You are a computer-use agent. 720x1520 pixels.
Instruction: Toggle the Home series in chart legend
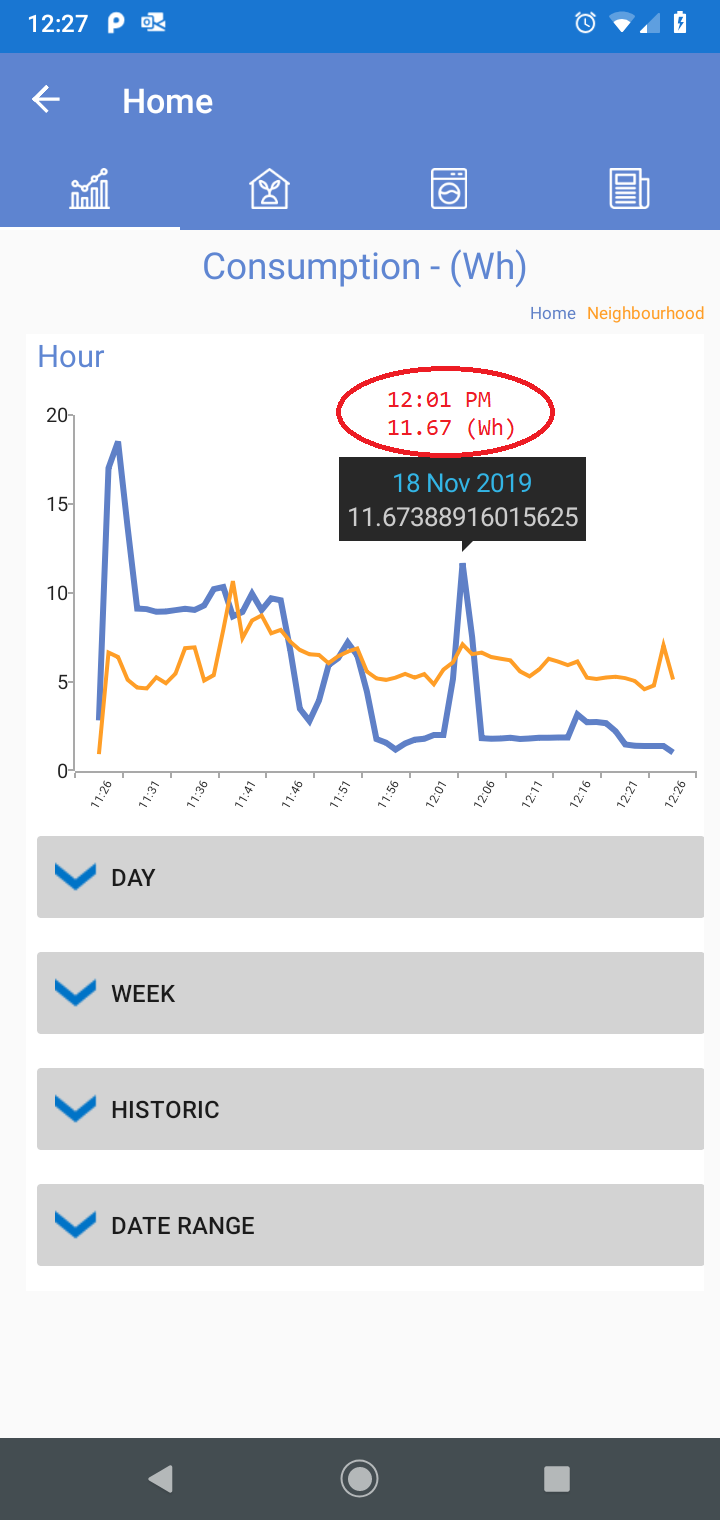pos(552,313)
